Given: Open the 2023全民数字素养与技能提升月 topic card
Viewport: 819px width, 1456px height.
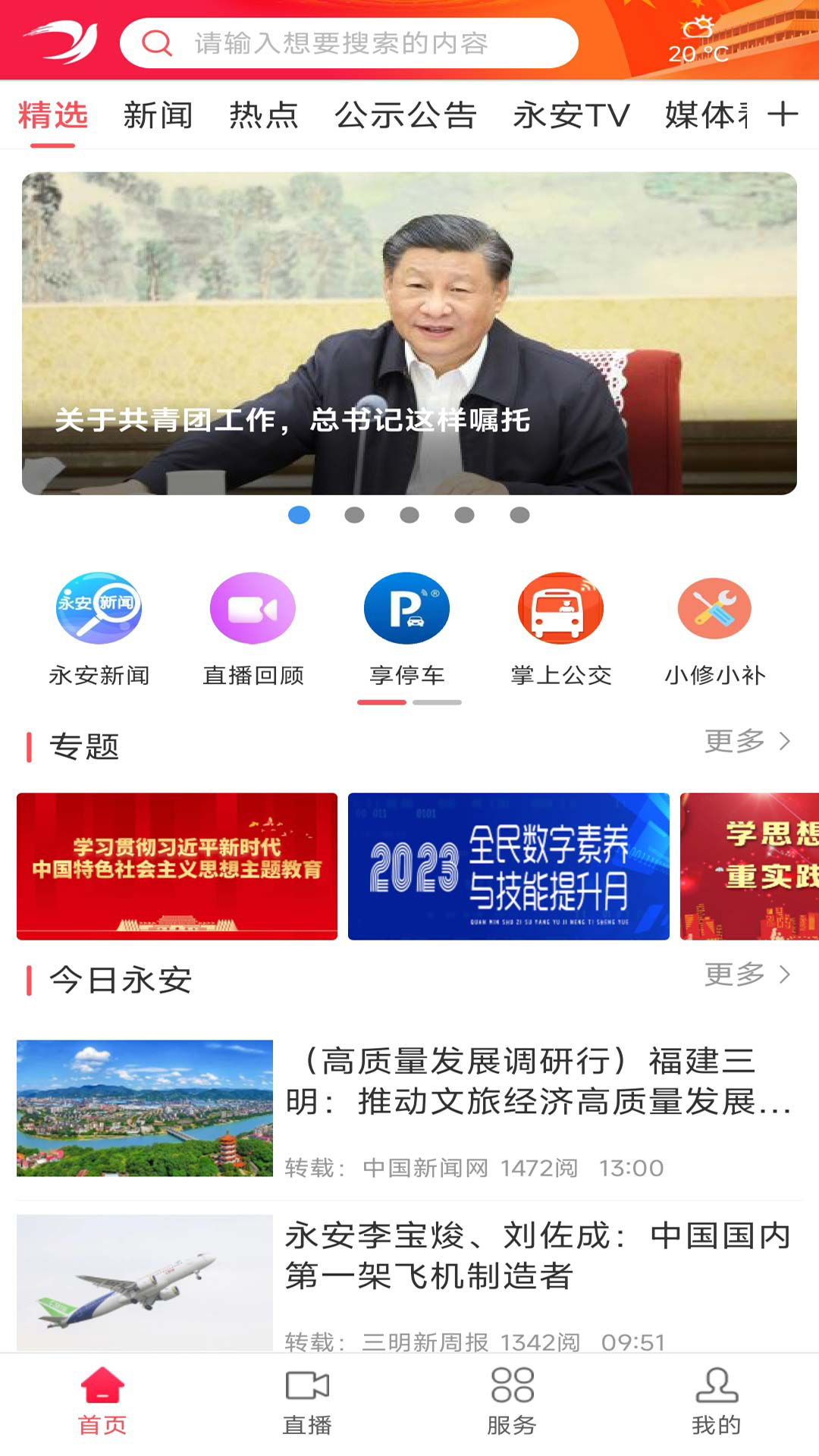Looking at the screenshot, I should [508, 866].
